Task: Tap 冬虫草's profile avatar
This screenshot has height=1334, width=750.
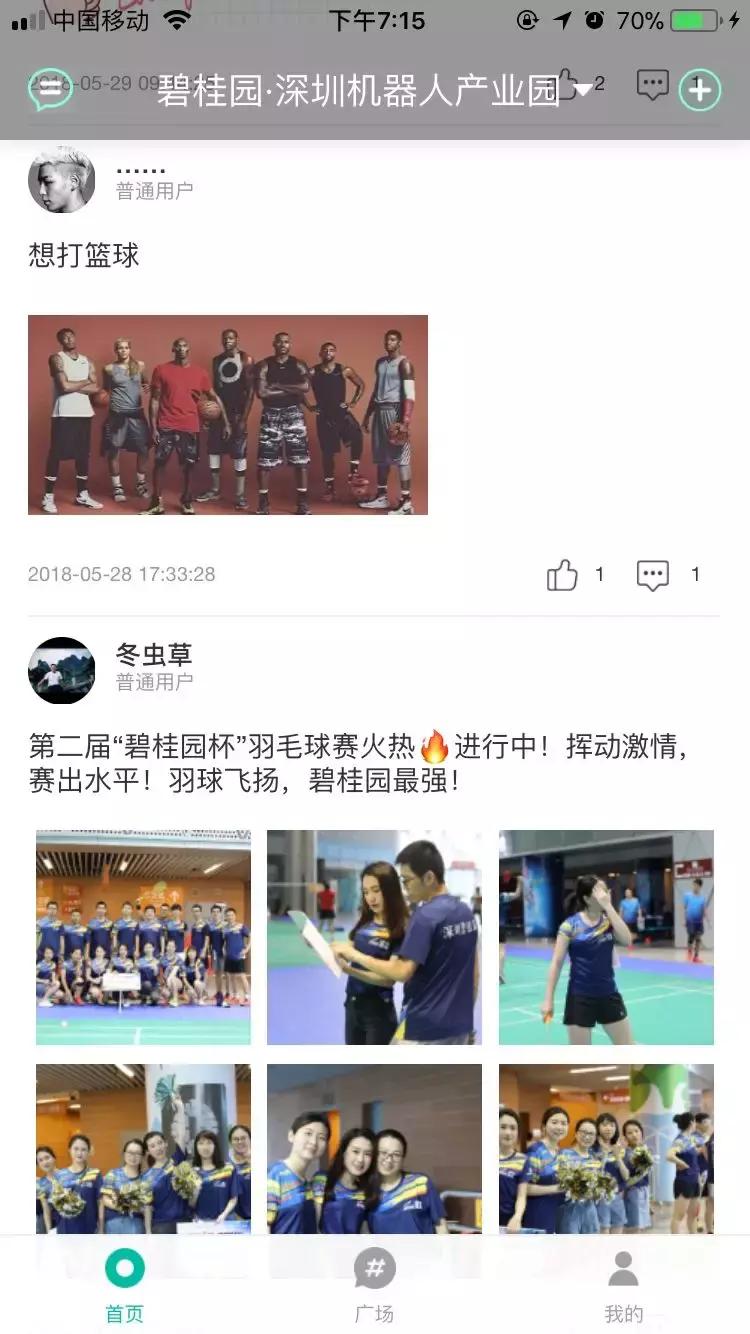Action: pos(61,671)
